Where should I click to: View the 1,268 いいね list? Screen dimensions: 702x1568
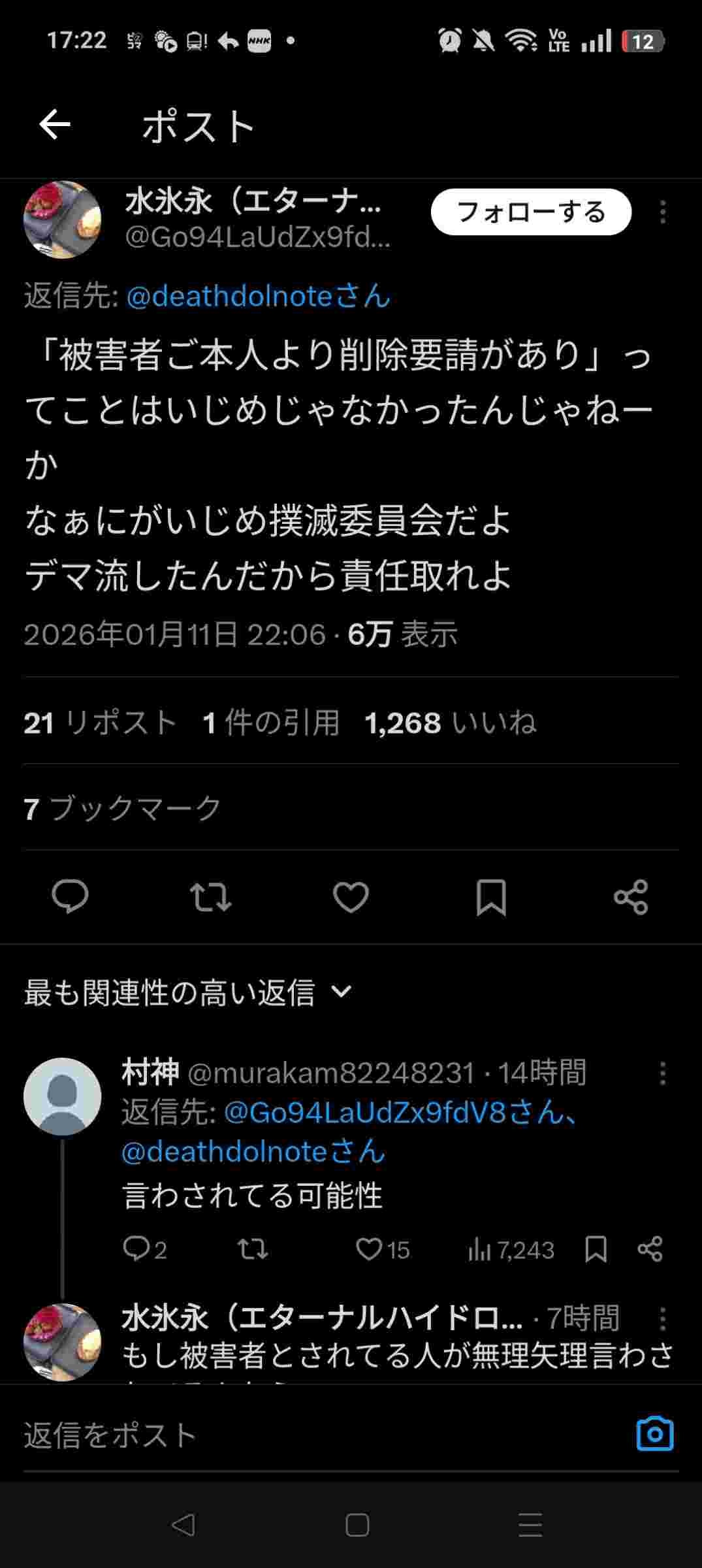(x=451, y=723)
